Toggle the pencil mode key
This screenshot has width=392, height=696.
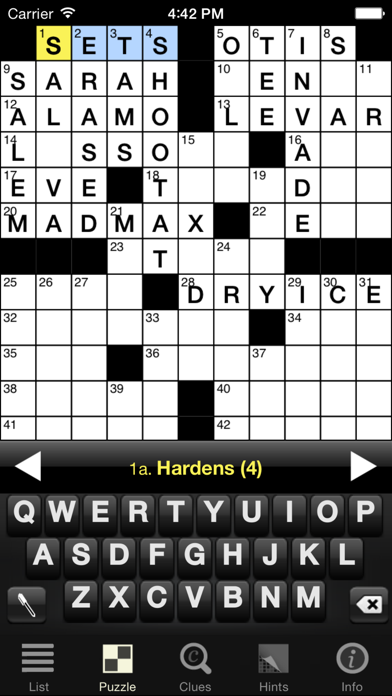click(27, 605)
